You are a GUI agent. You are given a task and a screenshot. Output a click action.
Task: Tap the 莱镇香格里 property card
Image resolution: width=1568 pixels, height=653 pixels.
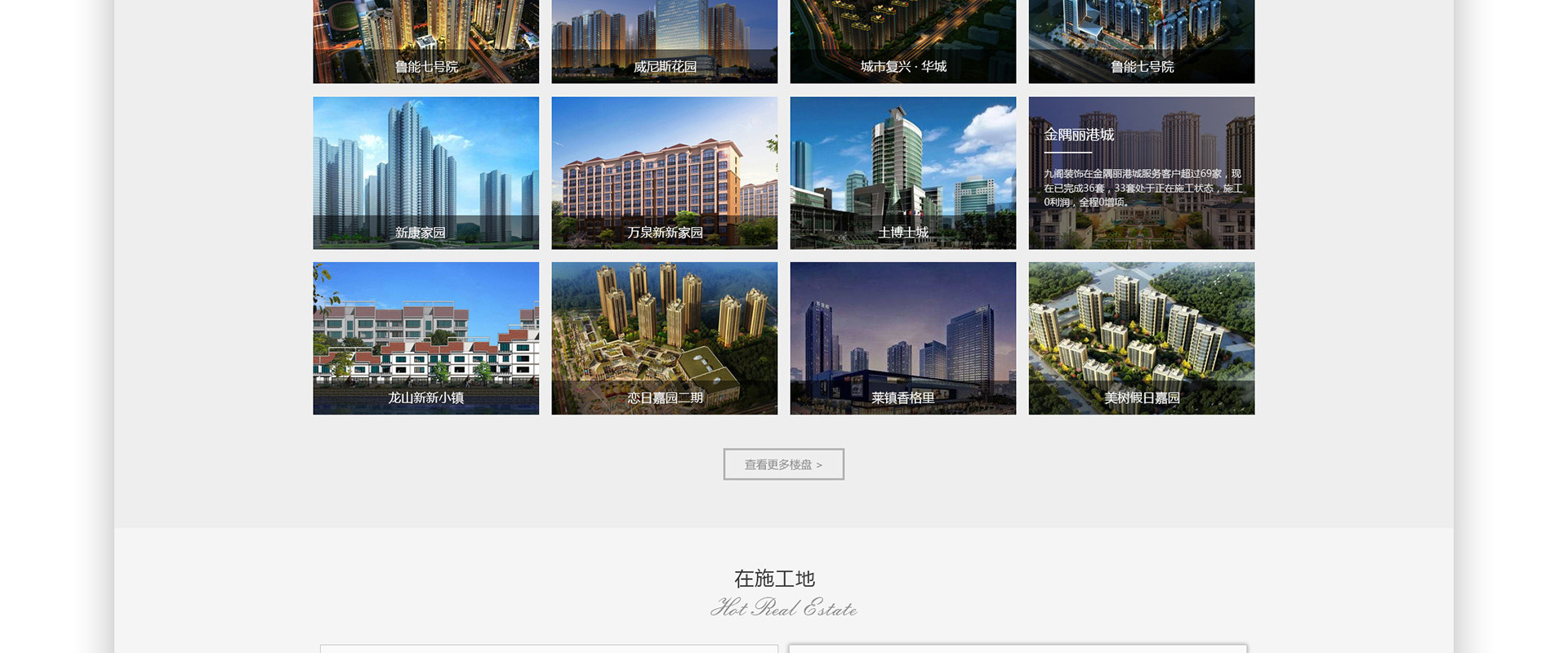coord(902,338)
